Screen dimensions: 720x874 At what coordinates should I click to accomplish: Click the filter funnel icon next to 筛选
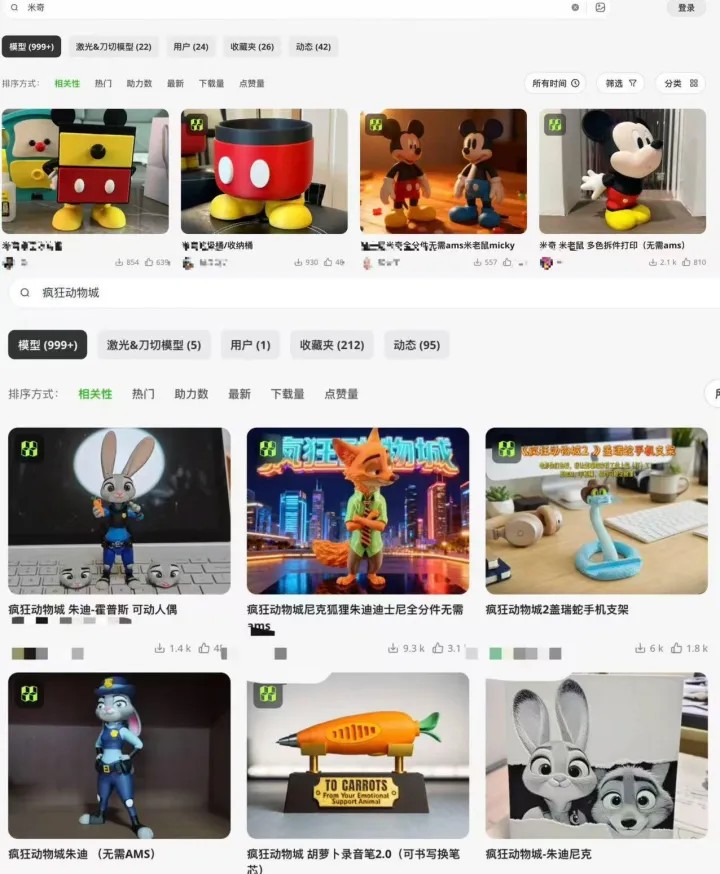click(633, 83)
